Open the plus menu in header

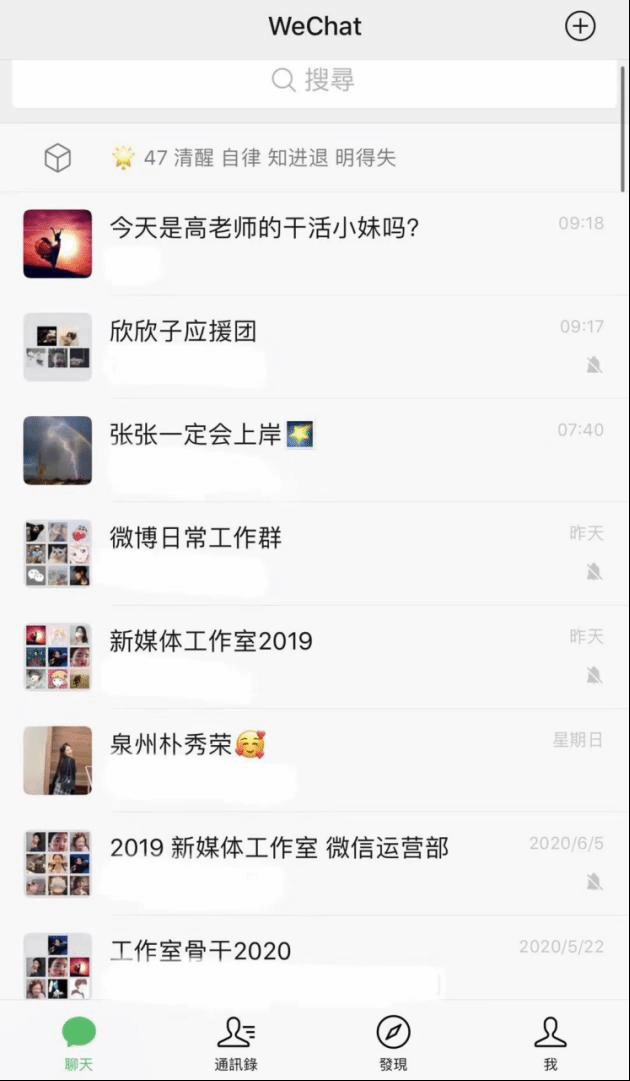click(580, 27)
